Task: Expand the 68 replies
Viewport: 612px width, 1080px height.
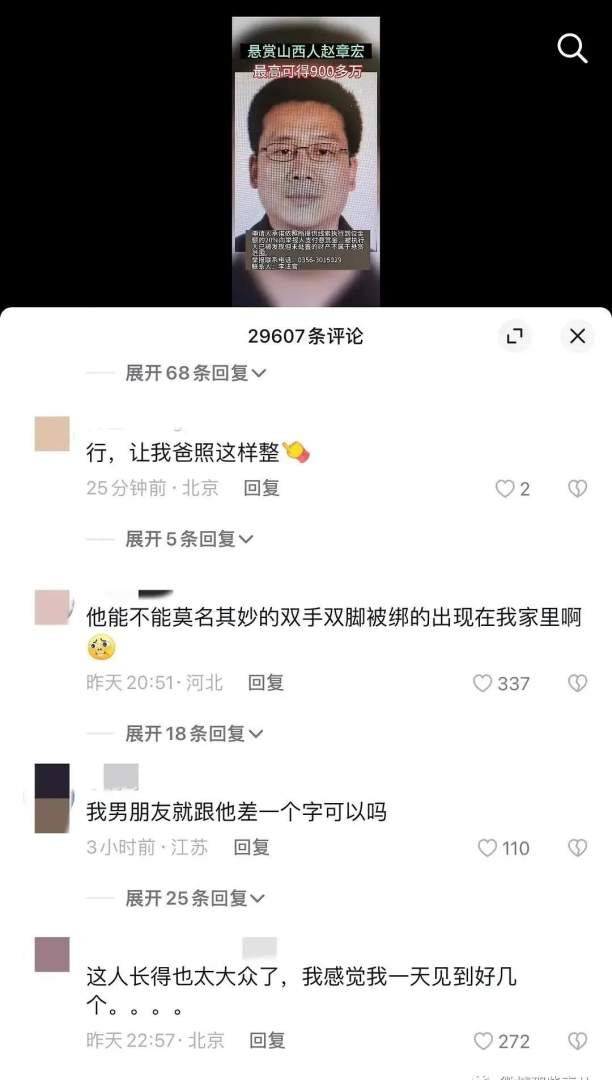Action: [195, 373]
